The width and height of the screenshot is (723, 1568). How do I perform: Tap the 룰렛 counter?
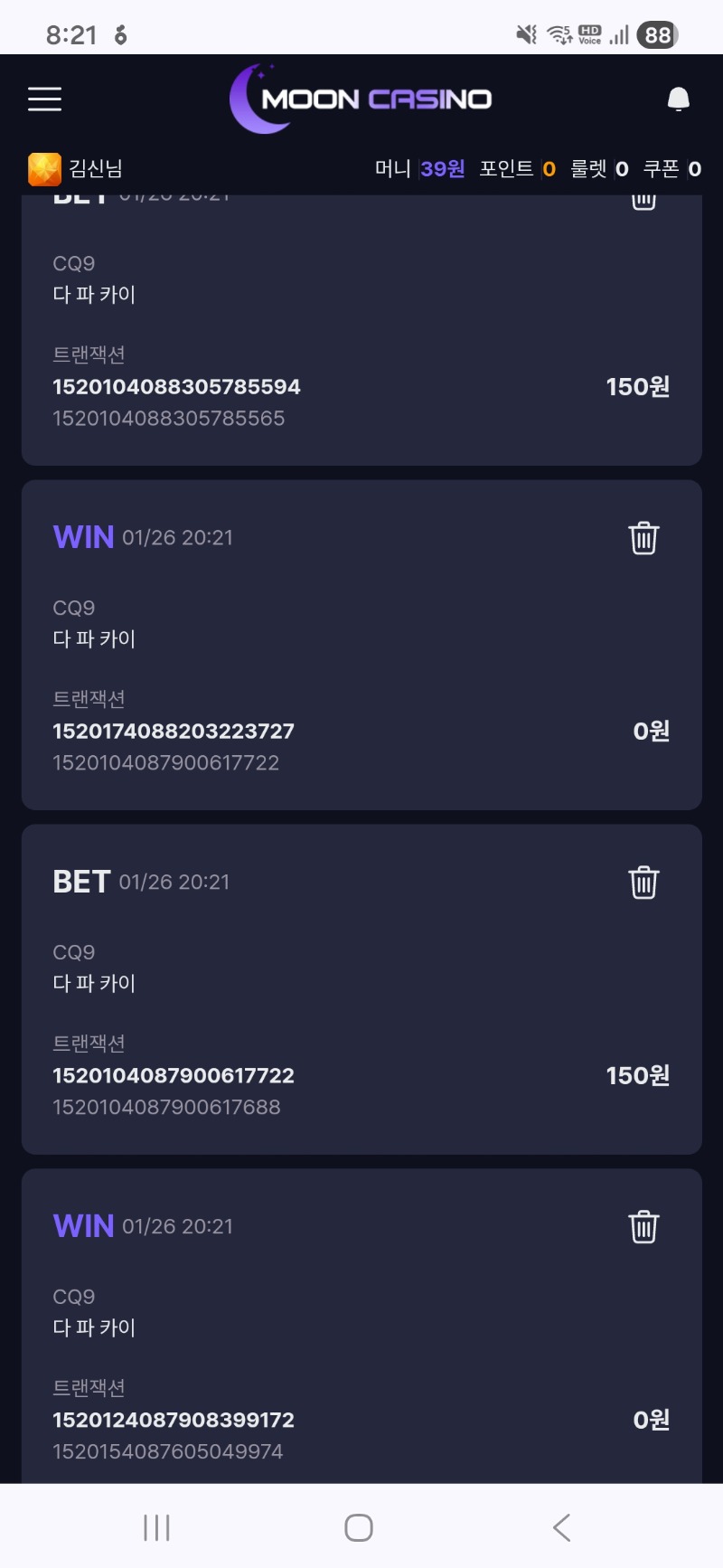click(599, 168)
